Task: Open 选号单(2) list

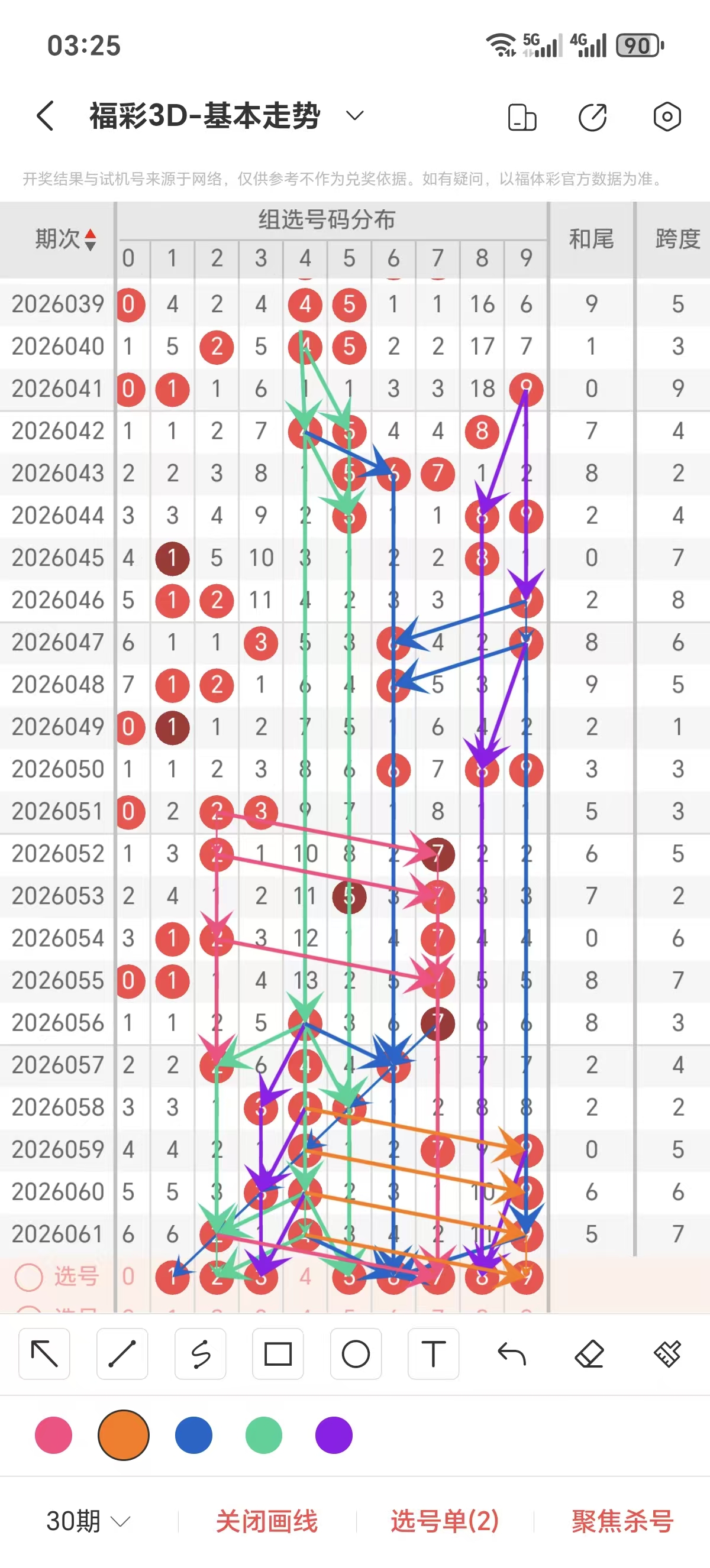Action: 444,1521
